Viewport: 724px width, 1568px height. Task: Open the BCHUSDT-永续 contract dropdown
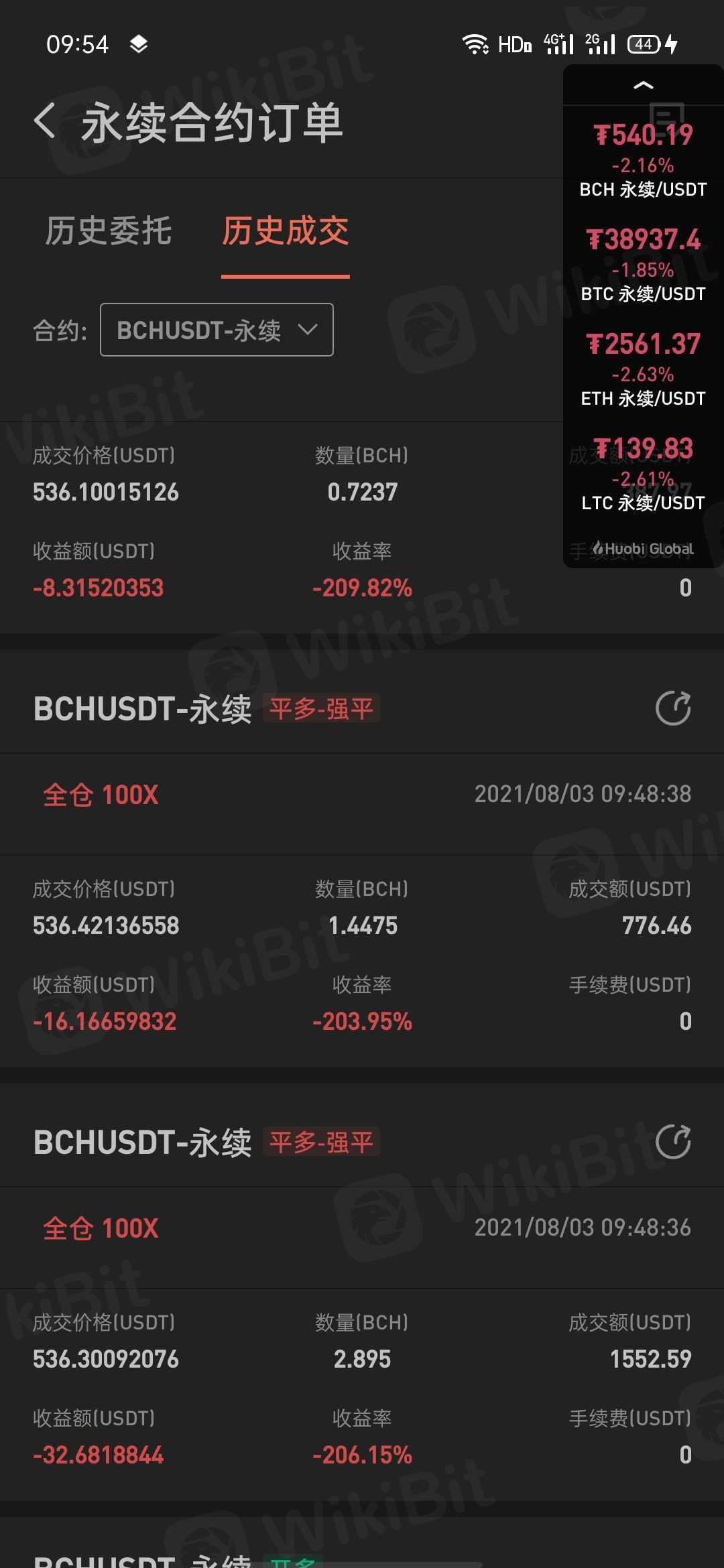[x=217, y=330]
